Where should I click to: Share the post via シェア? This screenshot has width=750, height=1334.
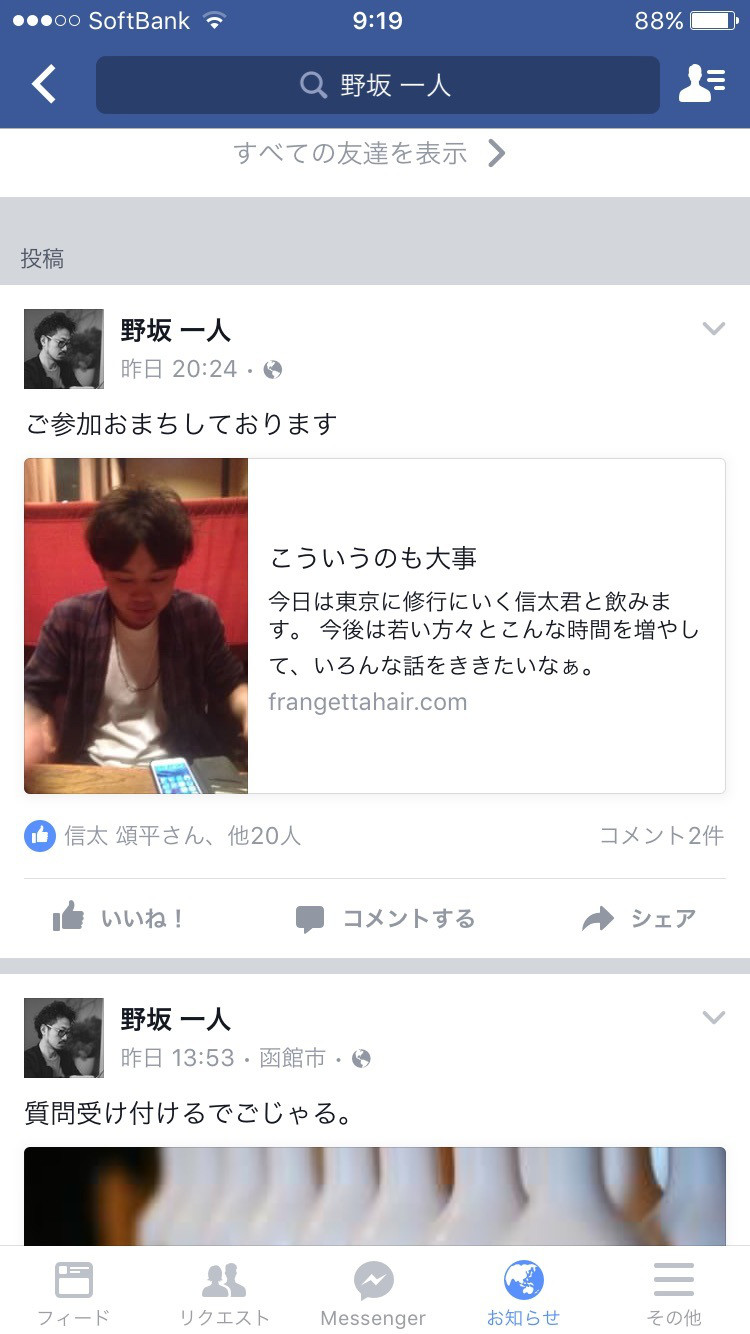[x=640, y=918]
